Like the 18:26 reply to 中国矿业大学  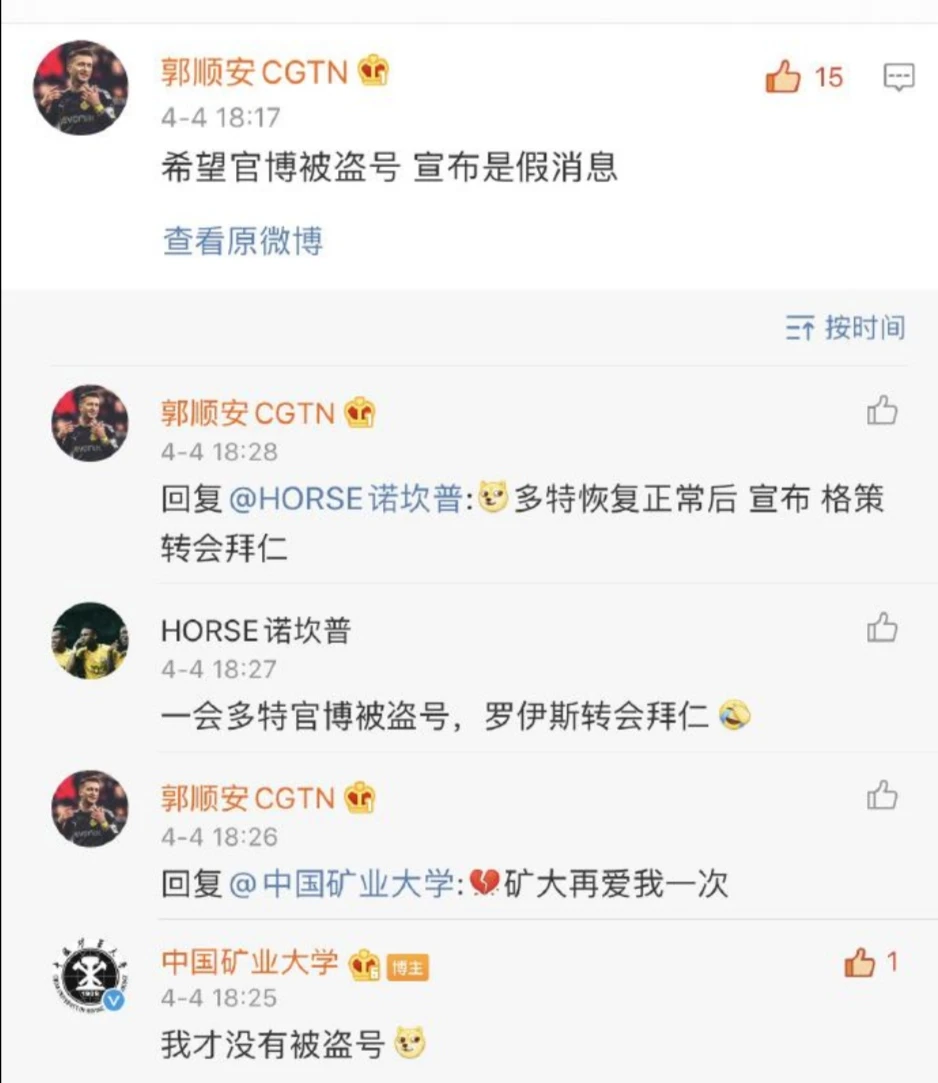click(882, 796)
